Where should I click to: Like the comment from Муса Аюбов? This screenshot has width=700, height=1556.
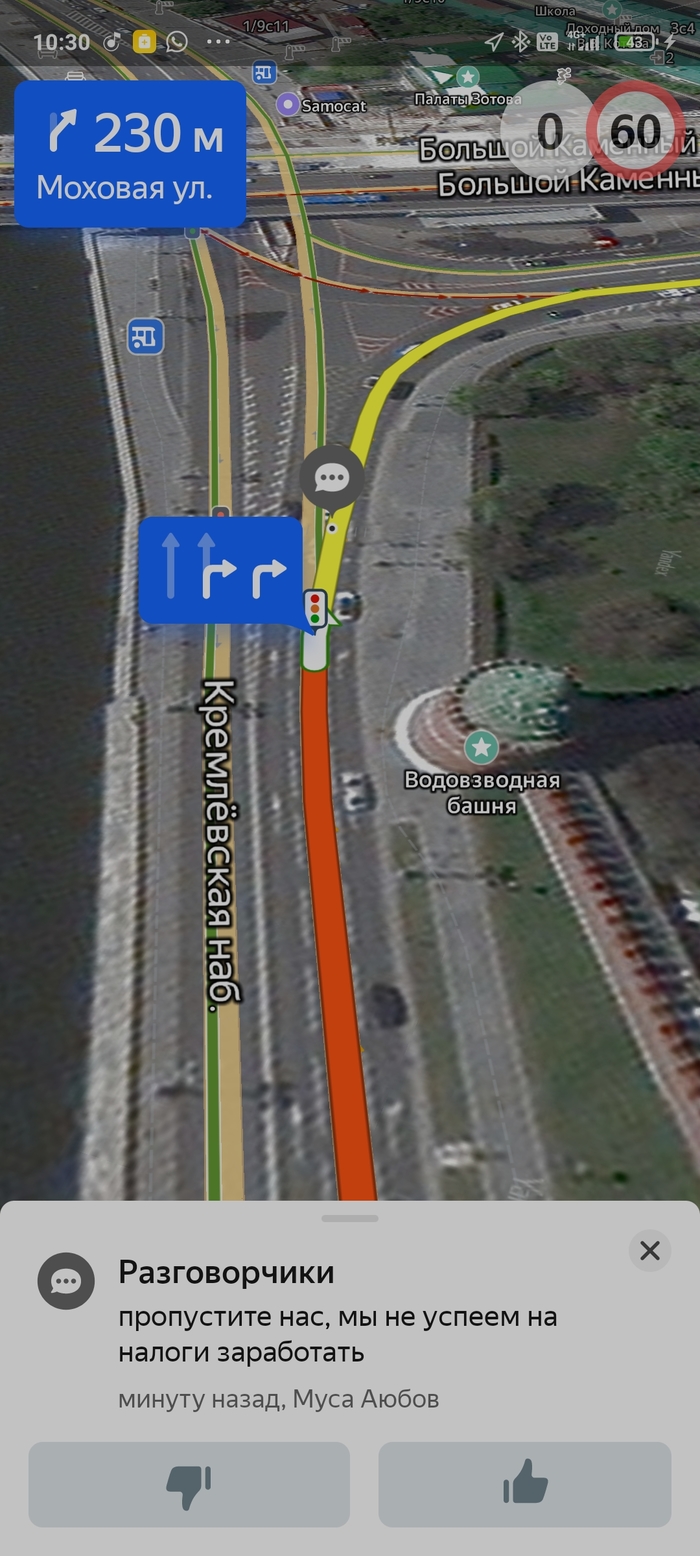pyautogui.click(x=524, y=1484)
